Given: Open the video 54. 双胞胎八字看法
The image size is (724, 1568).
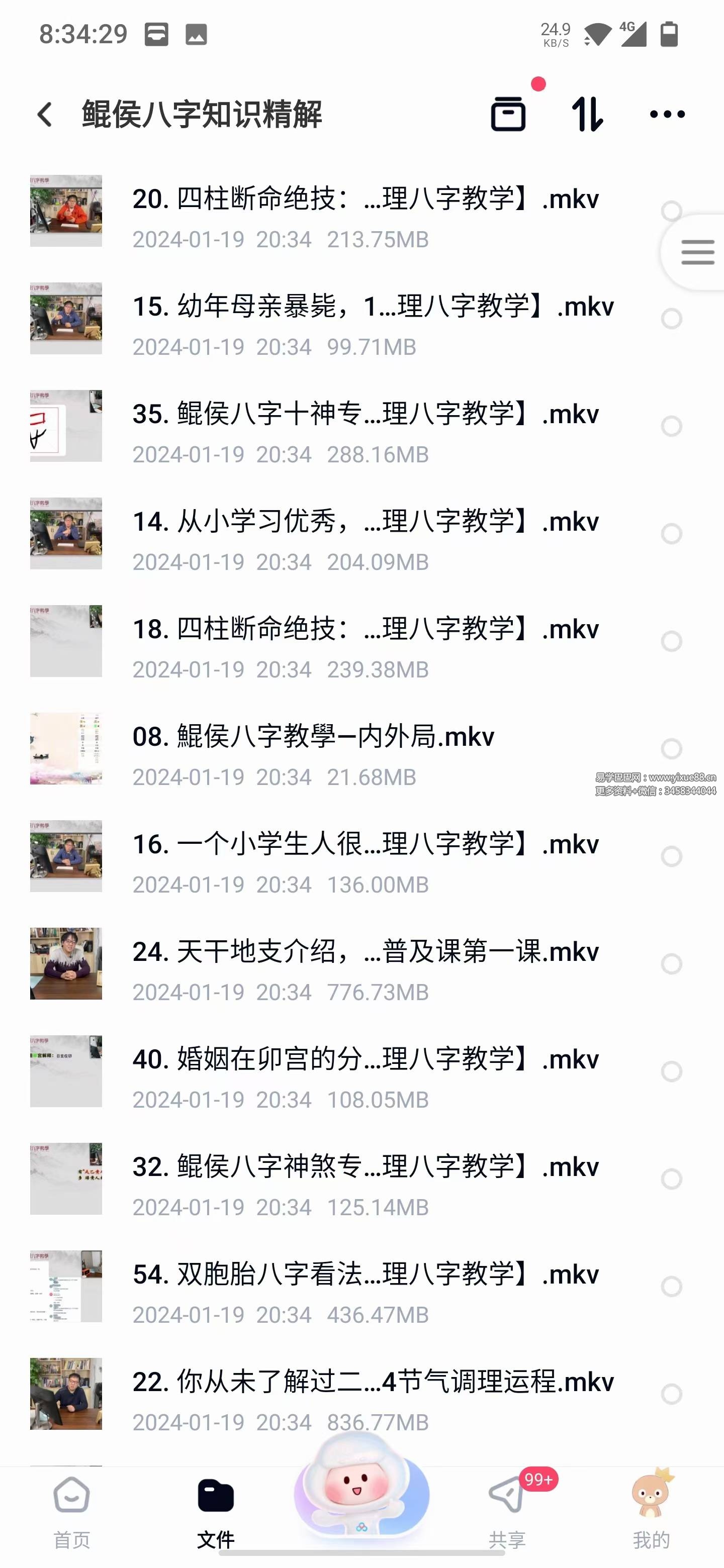Looking at the screenshot, I should pyautogui.click(x=366, y=1286).
